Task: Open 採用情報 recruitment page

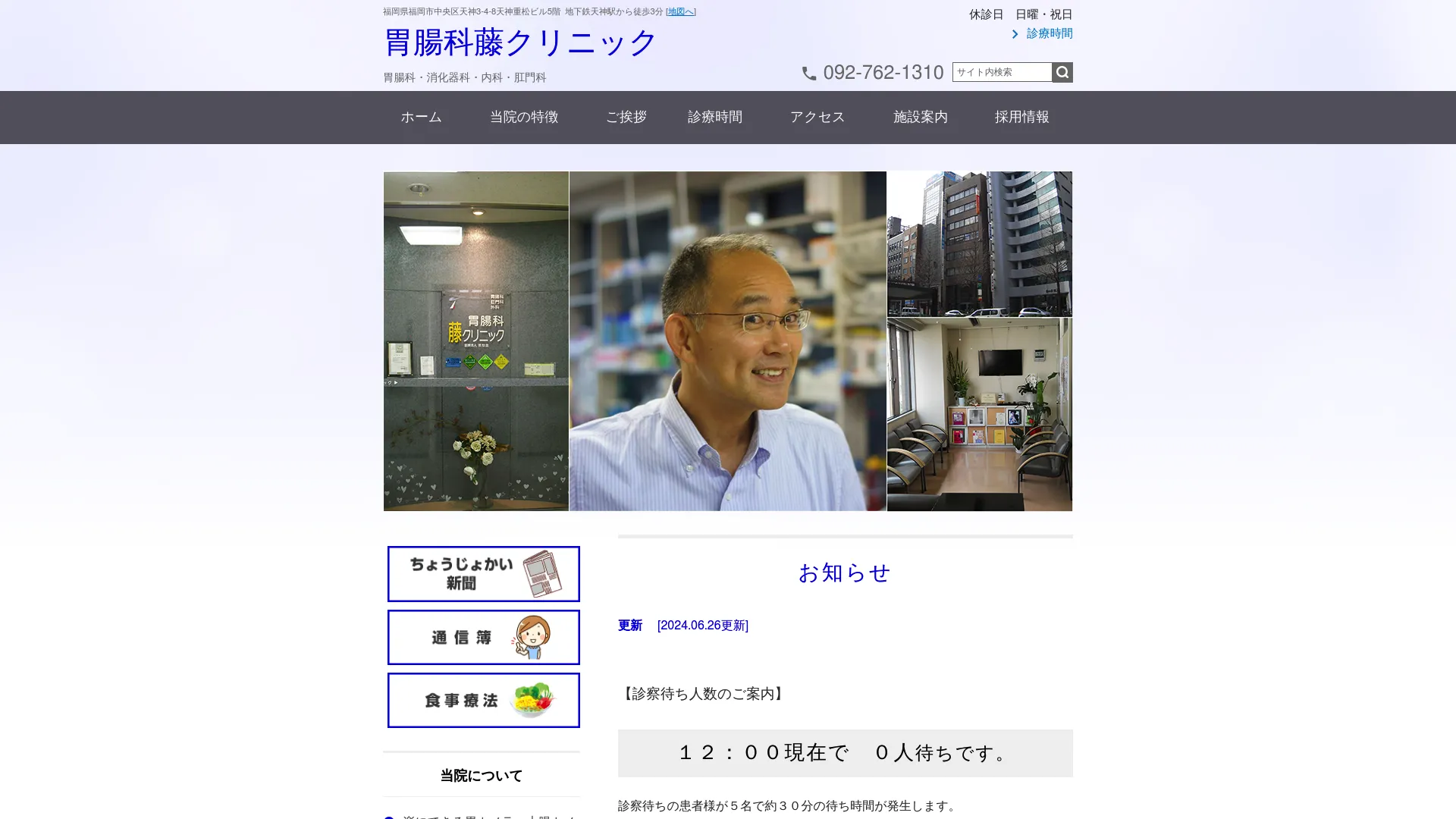Action: click(1021, 118)
